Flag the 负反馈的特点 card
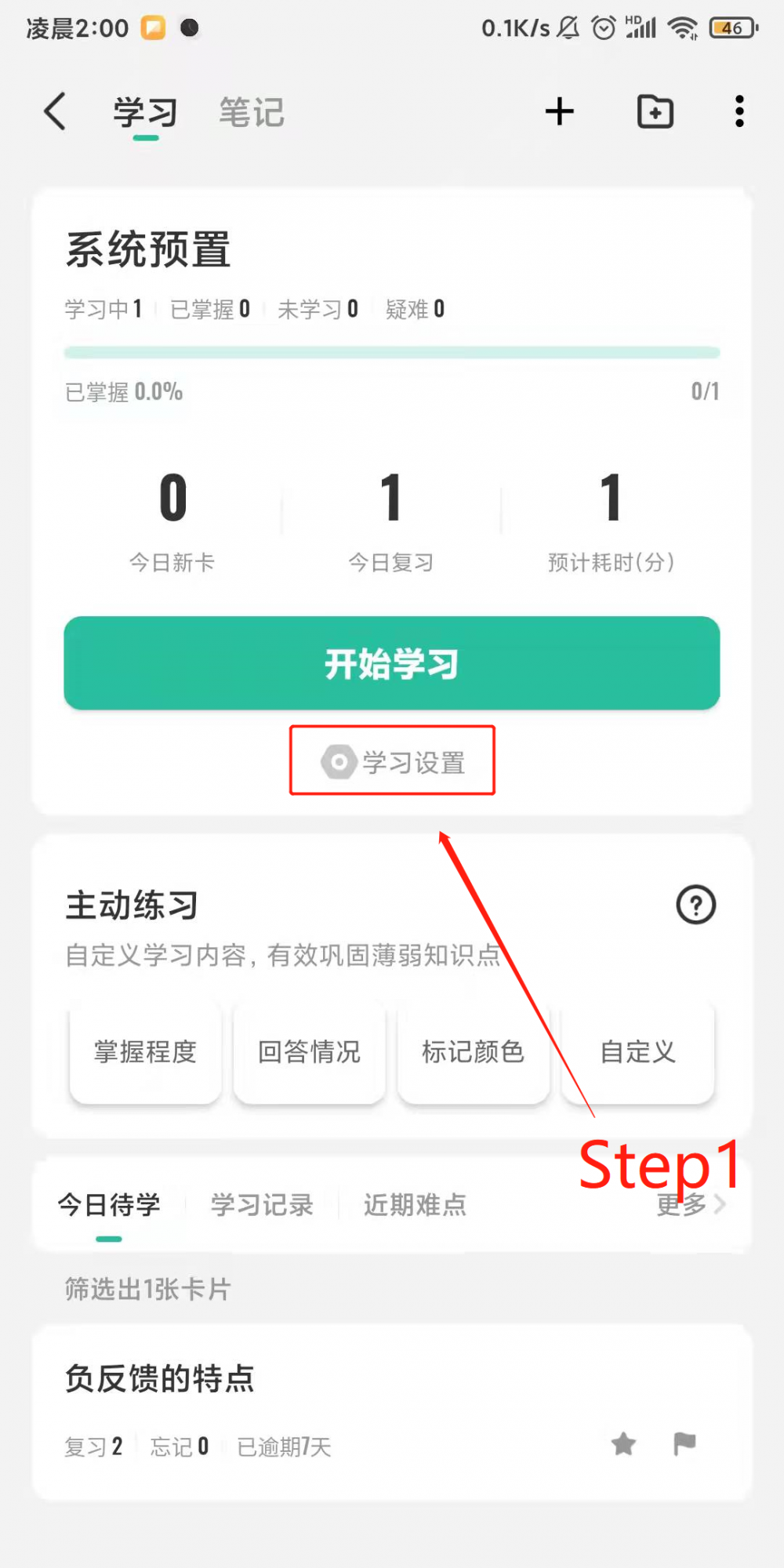 coord(684,1443)
